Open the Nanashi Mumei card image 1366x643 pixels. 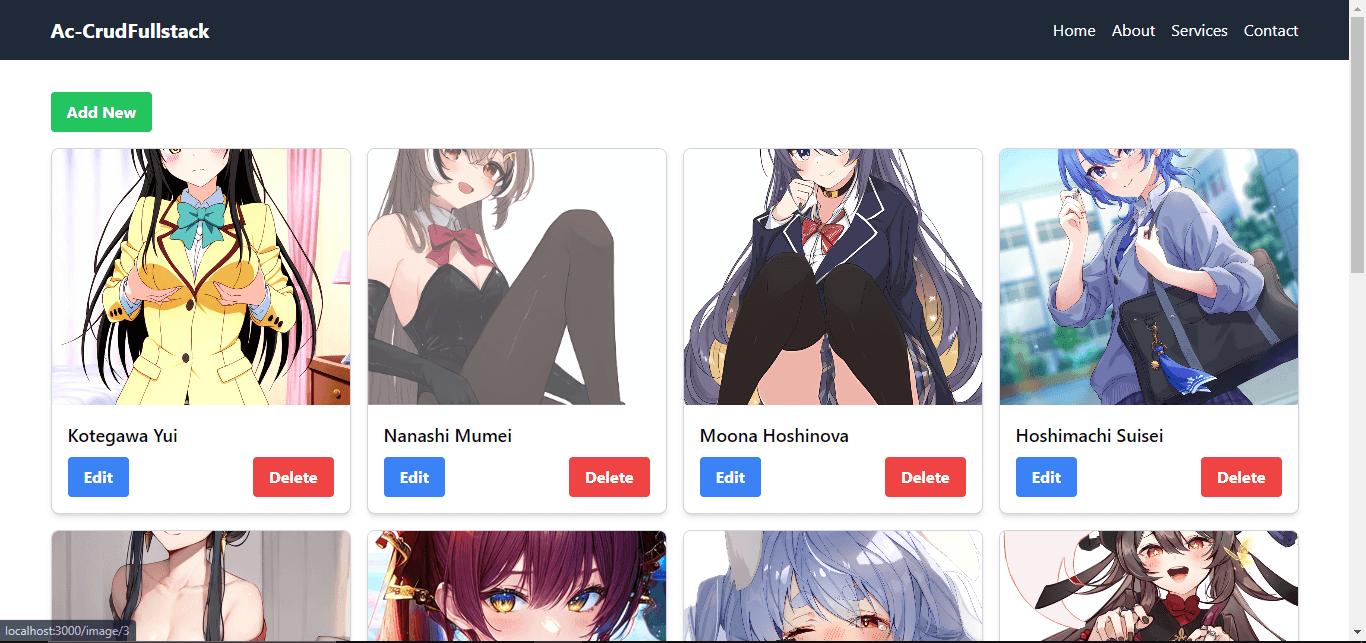tap(516, 277)
